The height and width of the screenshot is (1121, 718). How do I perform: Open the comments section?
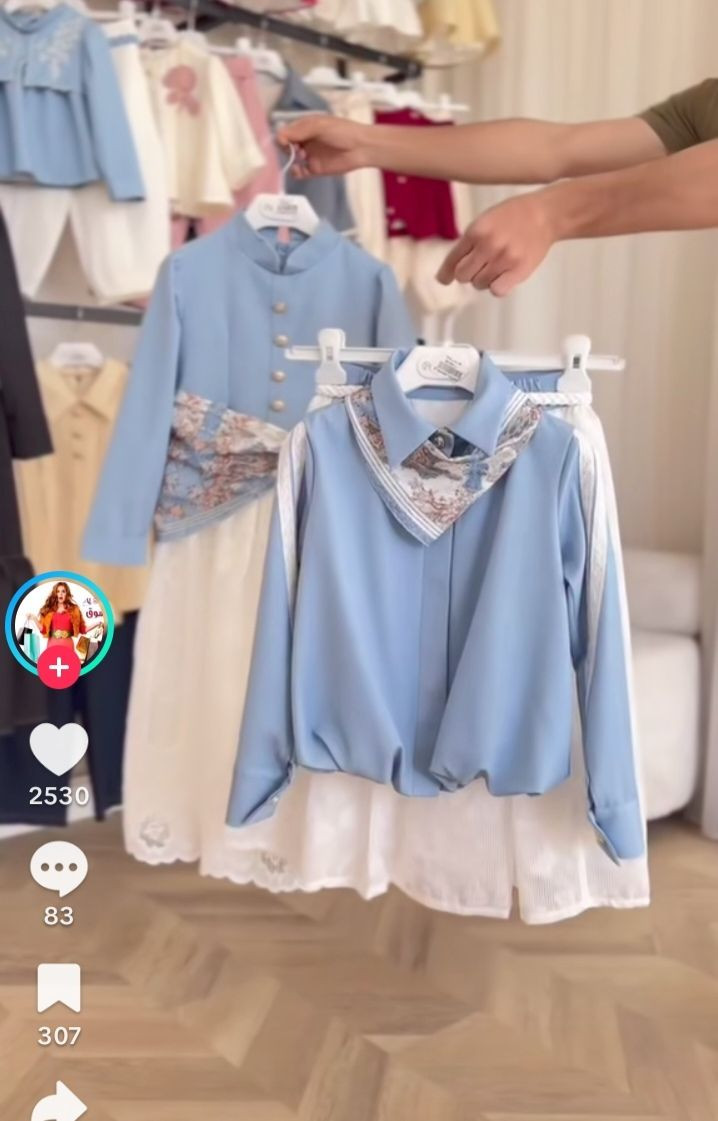click(58, 868)
